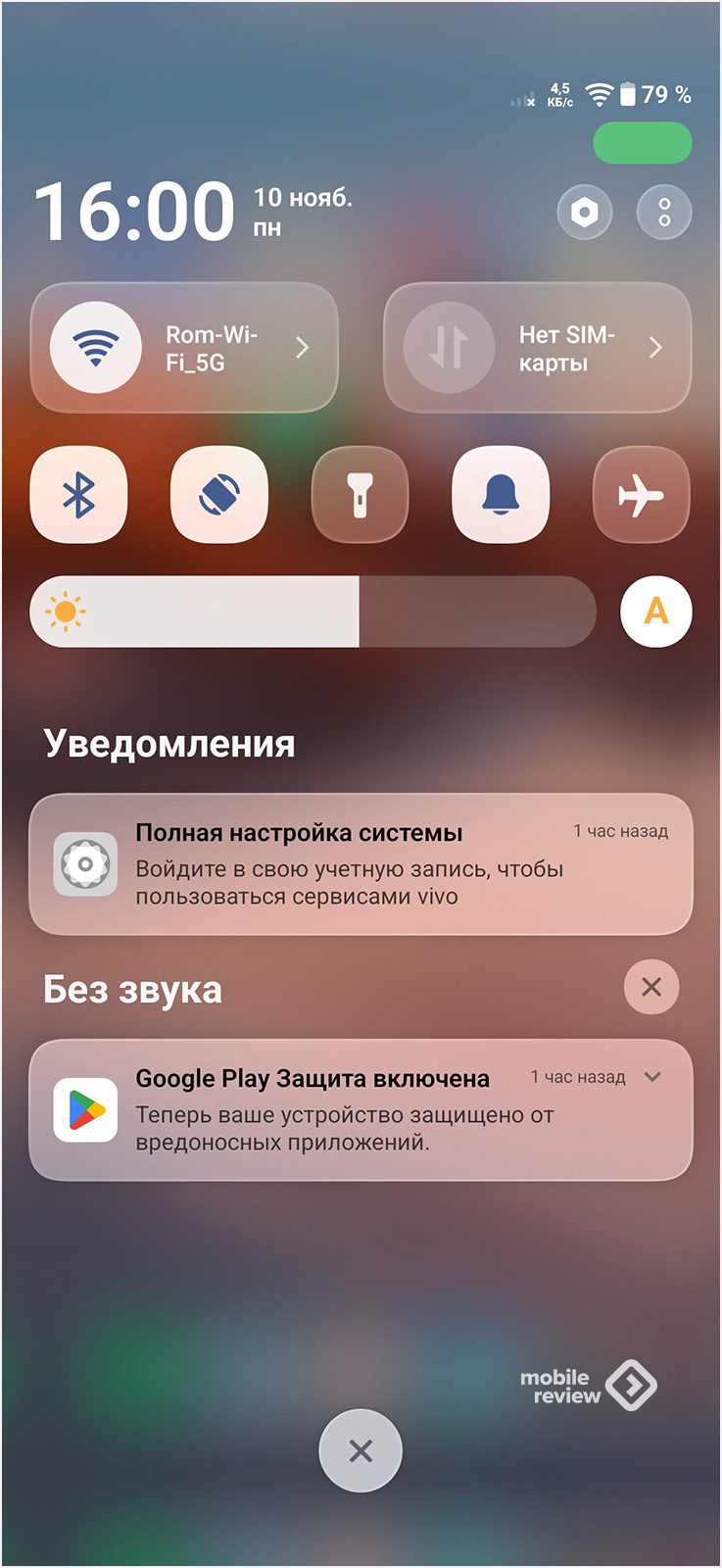
Task: Clear the Без звука notifications section
Action: pos(651,987)
